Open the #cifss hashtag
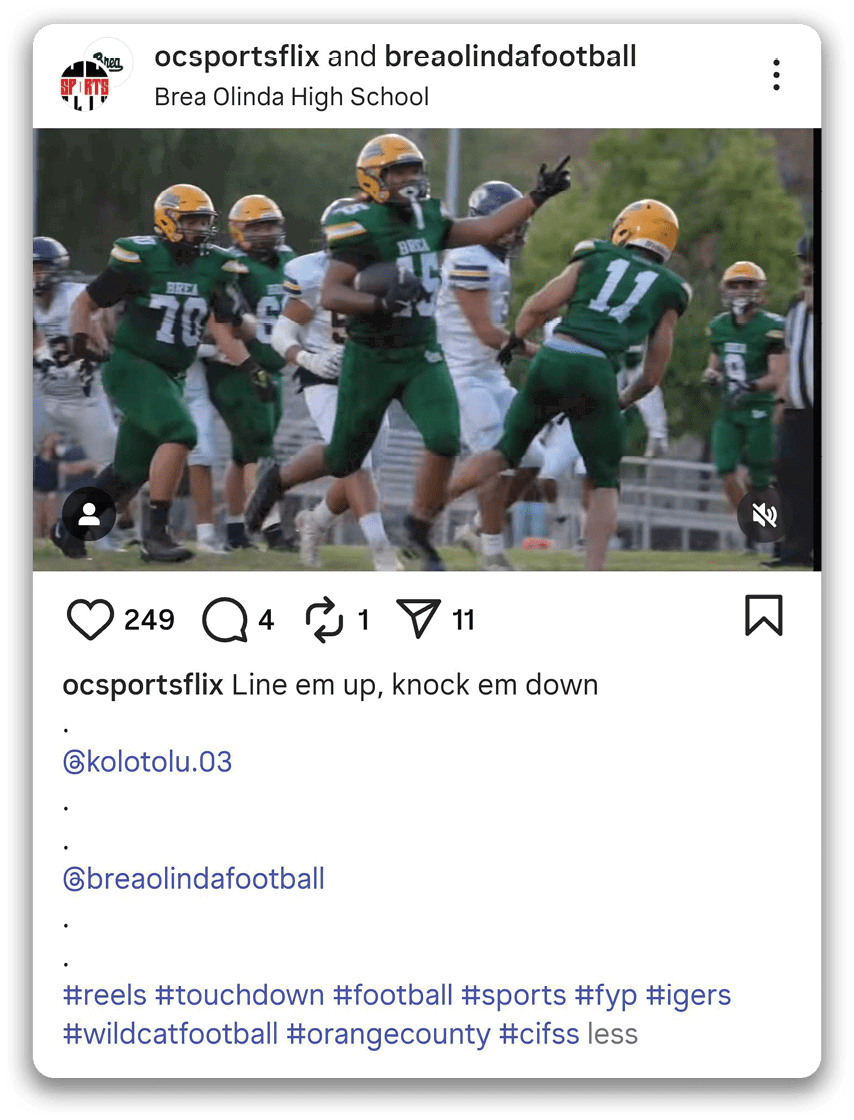Image resolution: width=854 pixels, height=1120 pixels. coord(539,1034)
